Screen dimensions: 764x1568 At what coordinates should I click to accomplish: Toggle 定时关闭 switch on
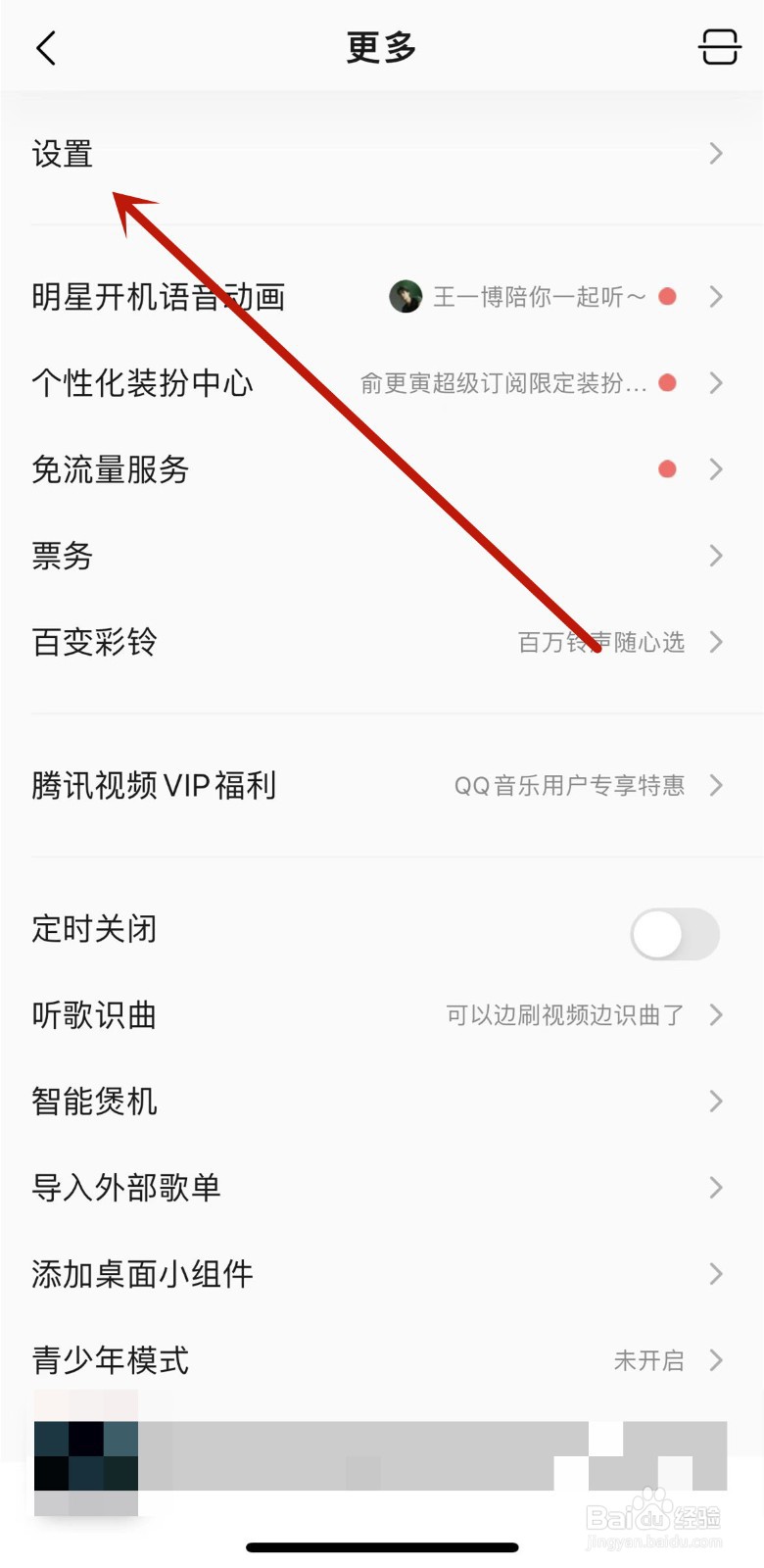[675, 935]
